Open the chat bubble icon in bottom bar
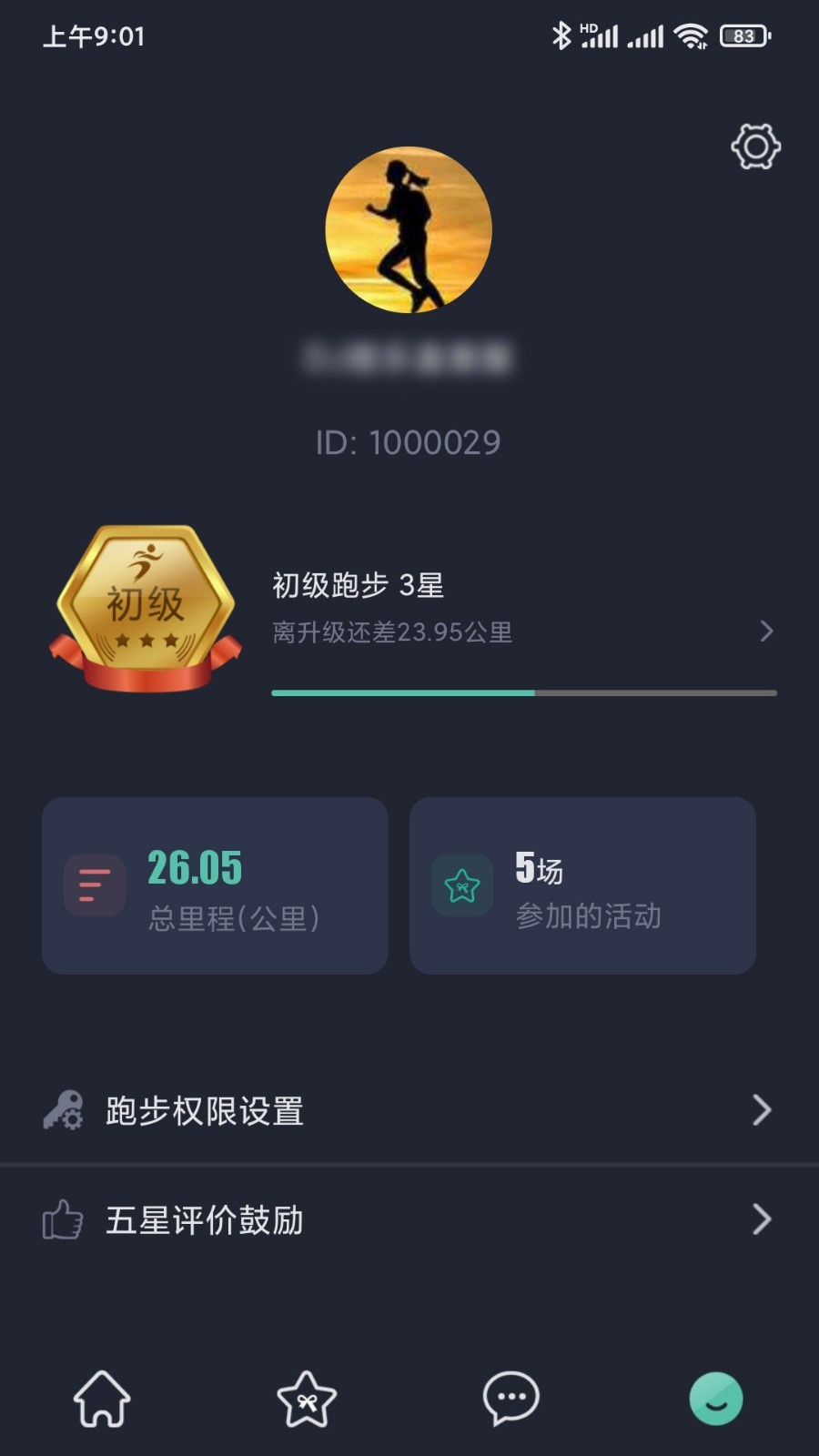The width and height of the screenshot is (819, 1456). pyautogui.click(x=511, y=1399)
